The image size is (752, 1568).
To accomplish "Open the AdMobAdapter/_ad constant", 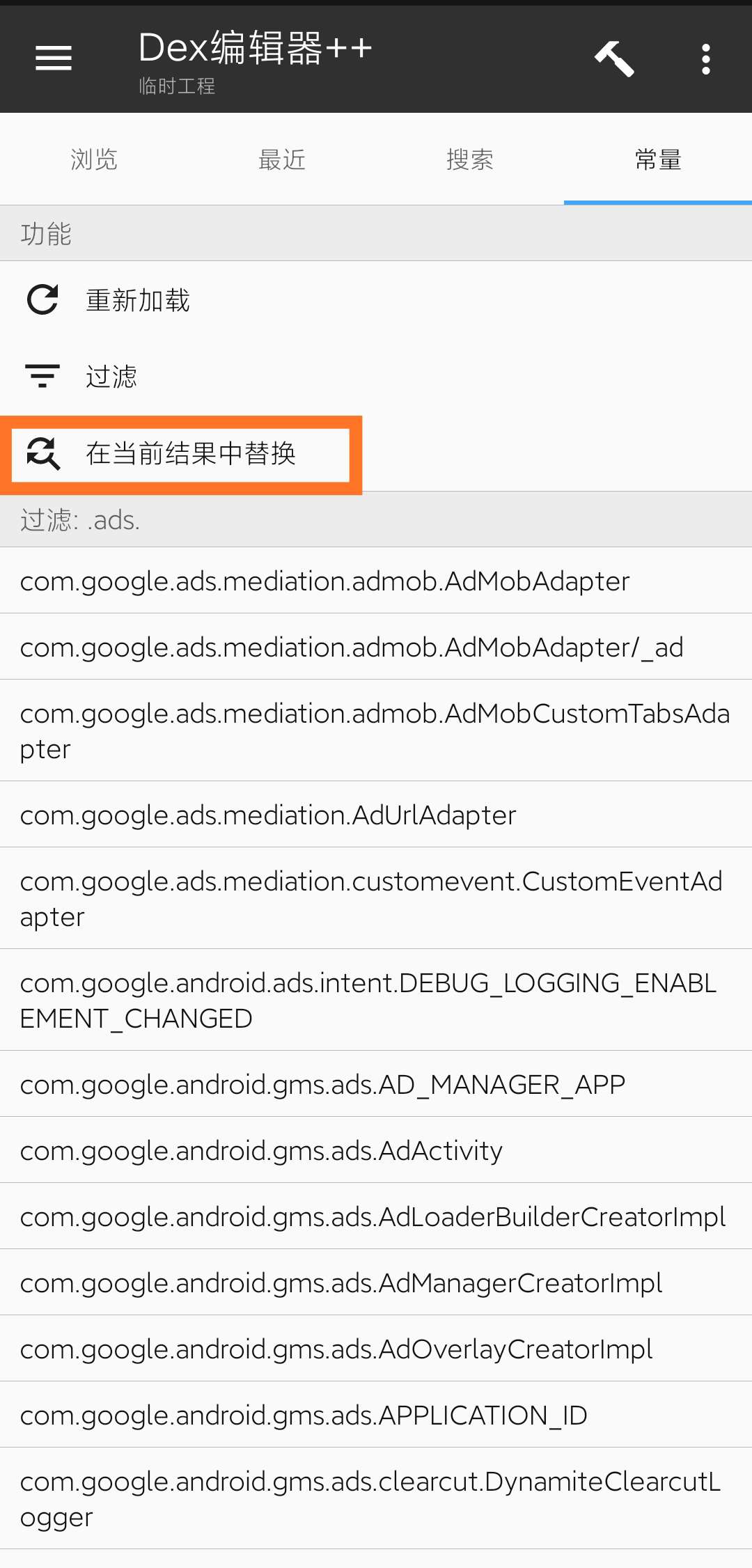I will coord(352,647).
